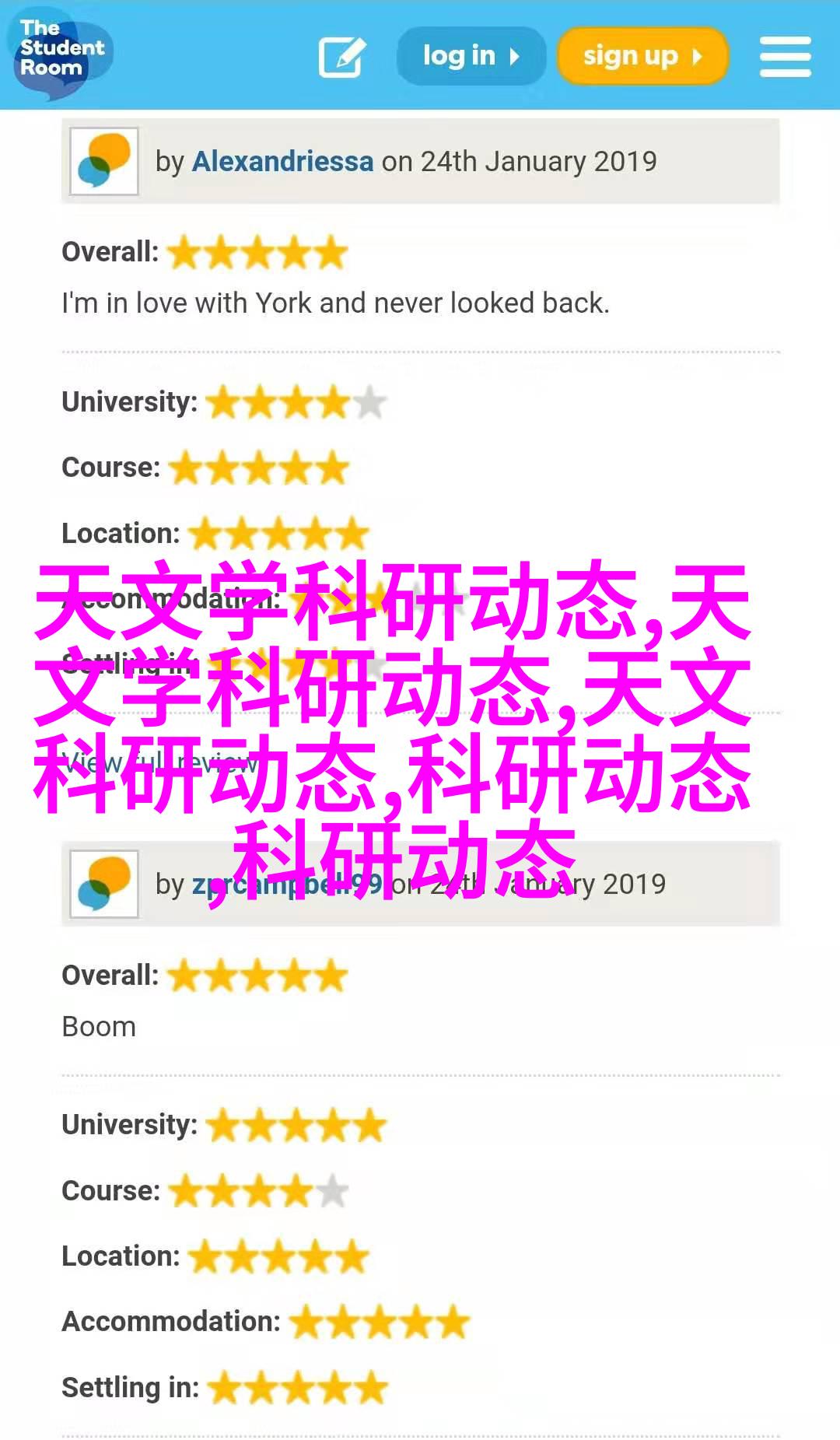Open Alexandriessa's profile link

point(282,161)
